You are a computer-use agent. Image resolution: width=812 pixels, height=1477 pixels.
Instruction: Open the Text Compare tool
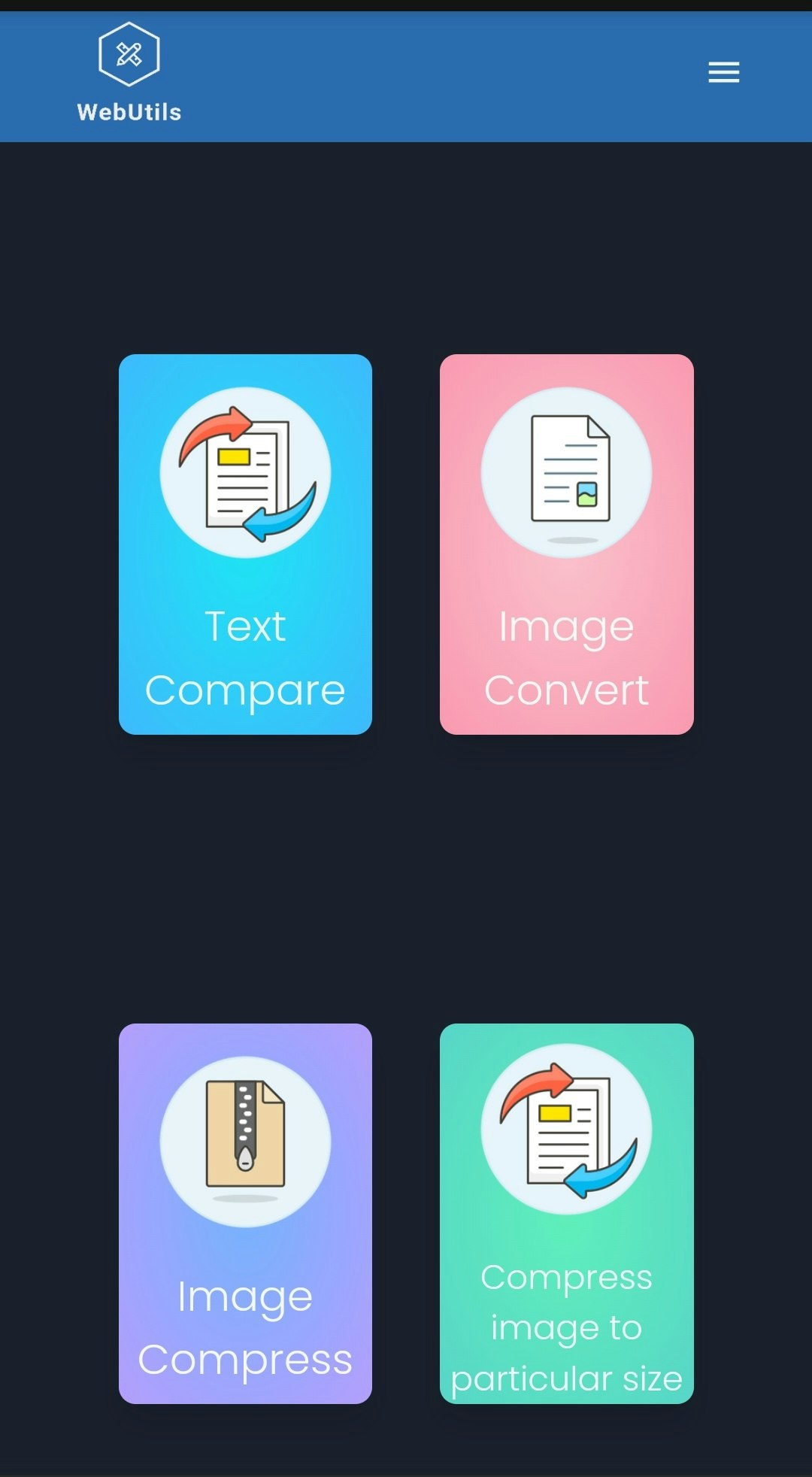245,544
